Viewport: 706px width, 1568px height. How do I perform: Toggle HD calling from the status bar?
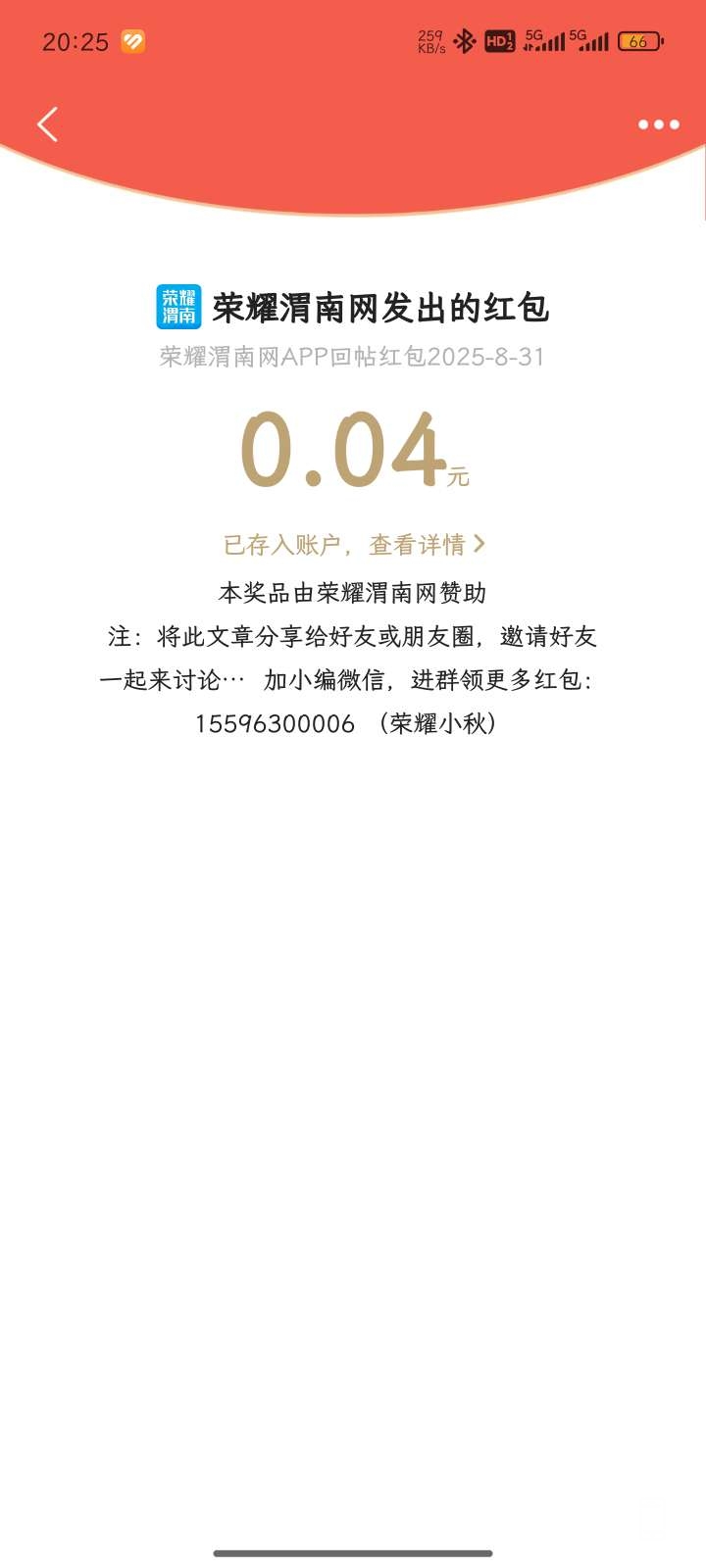[x=498, y=39]
